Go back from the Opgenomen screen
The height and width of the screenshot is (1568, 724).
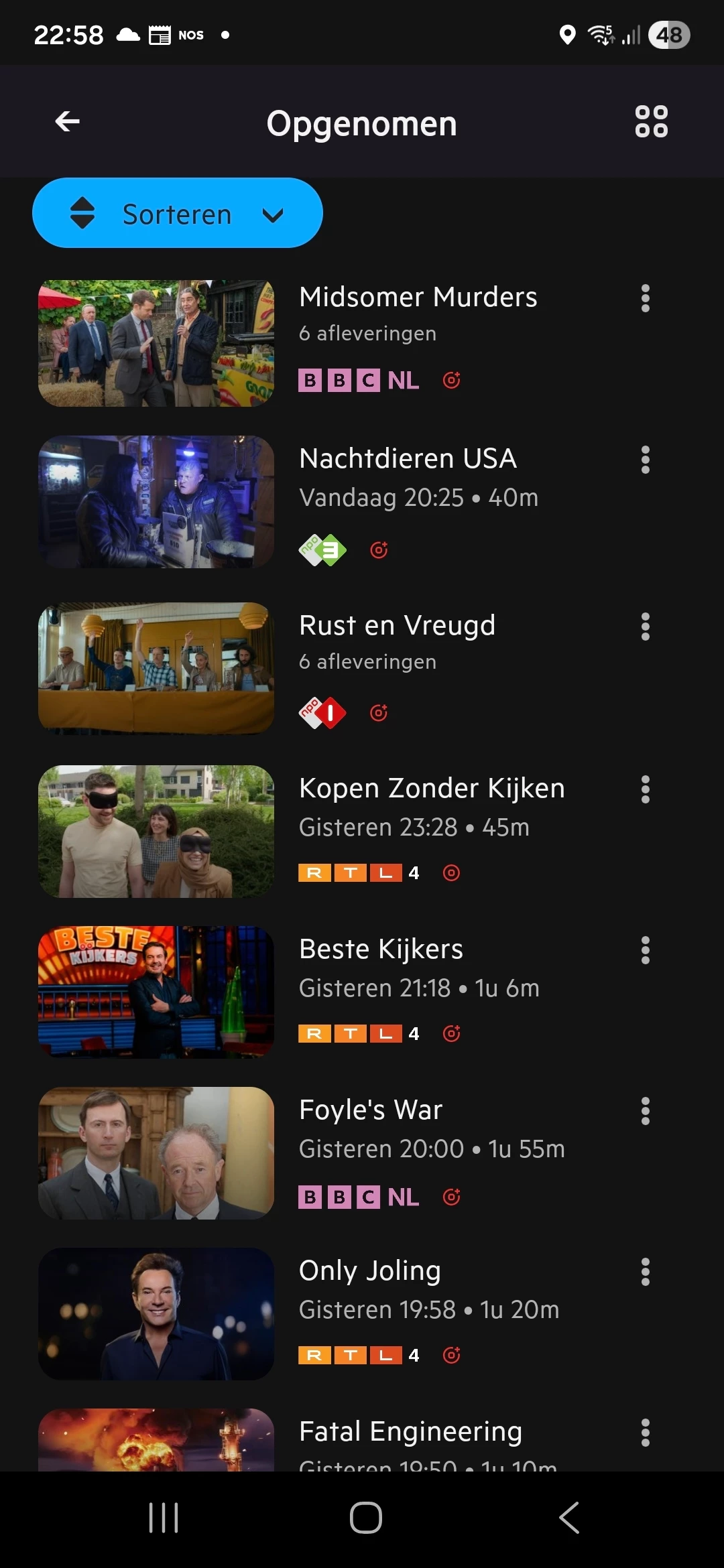click(67, 121)
